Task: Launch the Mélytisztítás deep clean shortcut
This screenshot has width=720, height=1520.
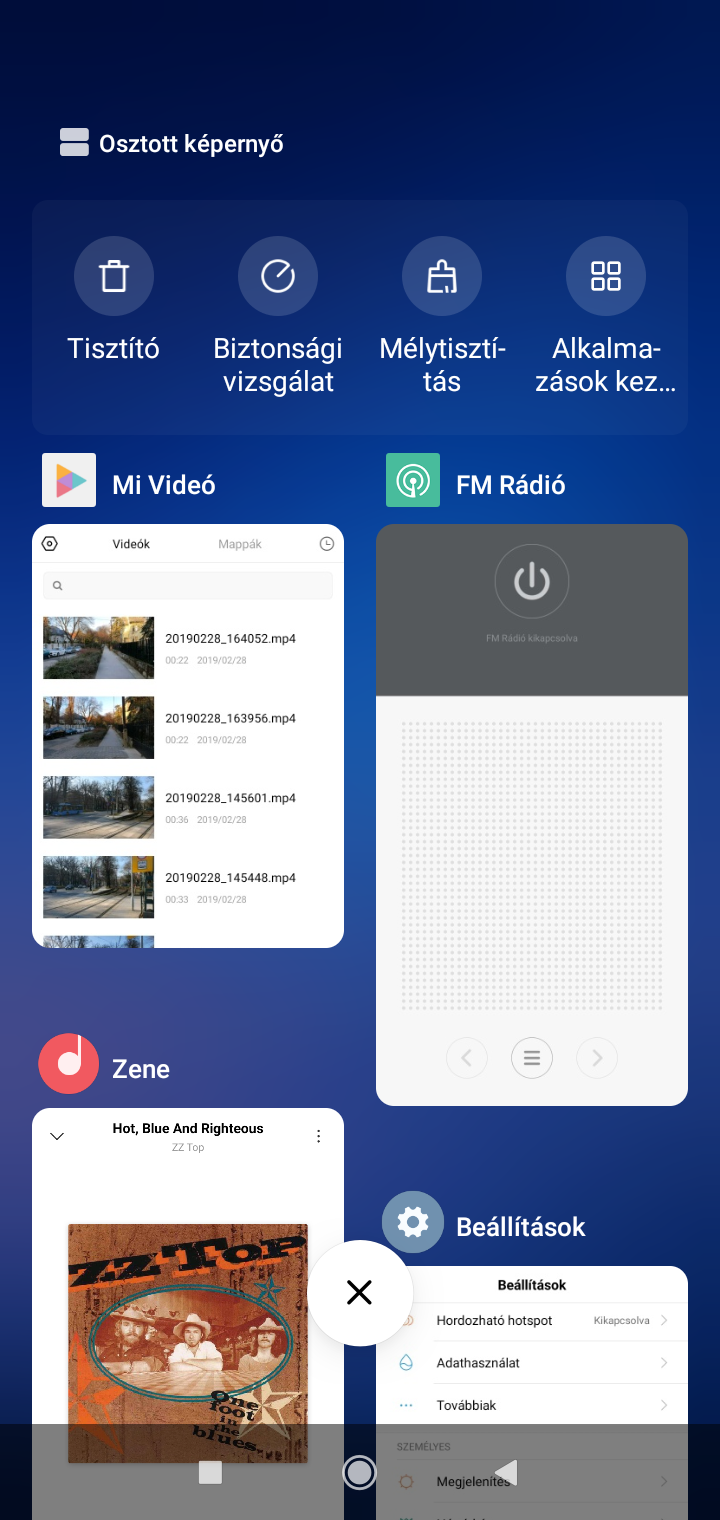Action: [442, 276]
